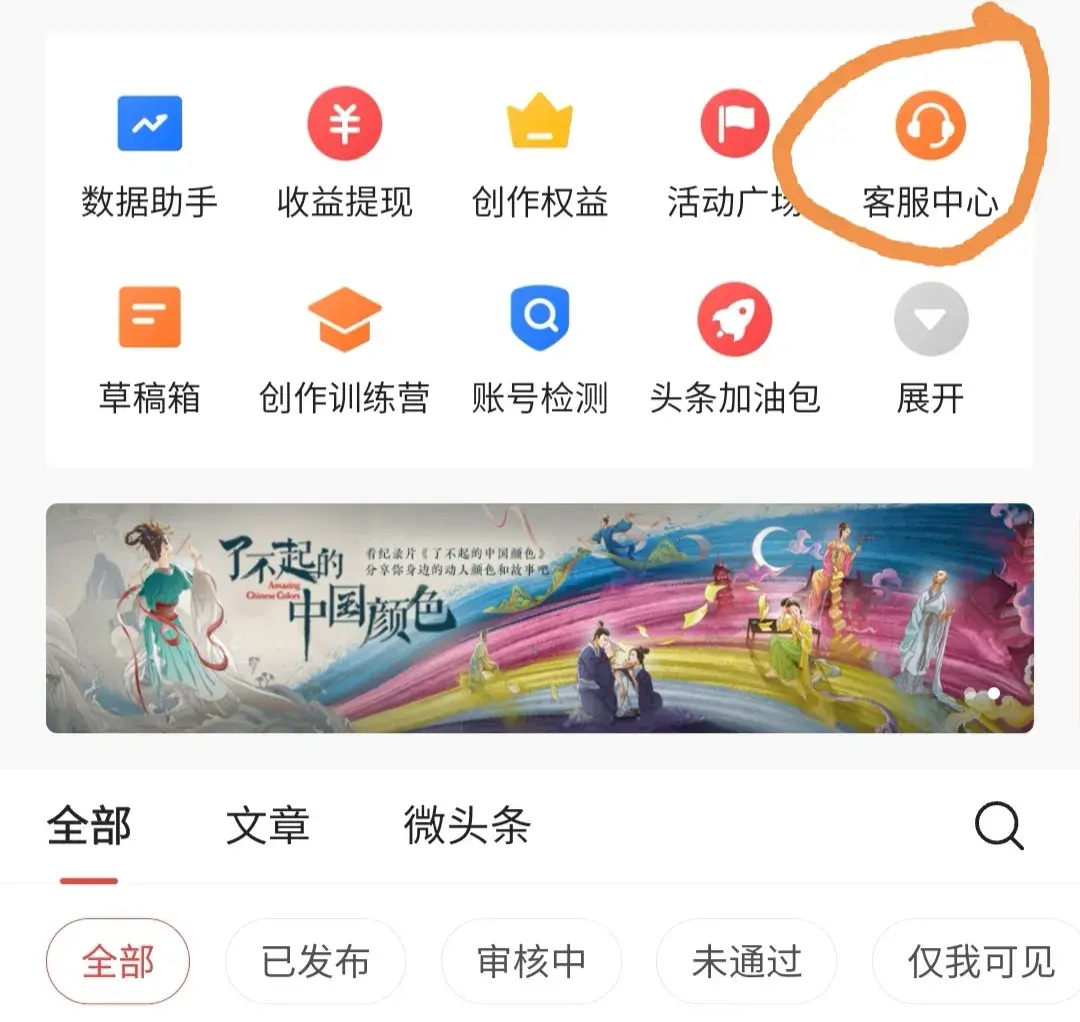Switch to the 全部 top tab
This screenshot has width=1080, height=1022.
point(89,827)
